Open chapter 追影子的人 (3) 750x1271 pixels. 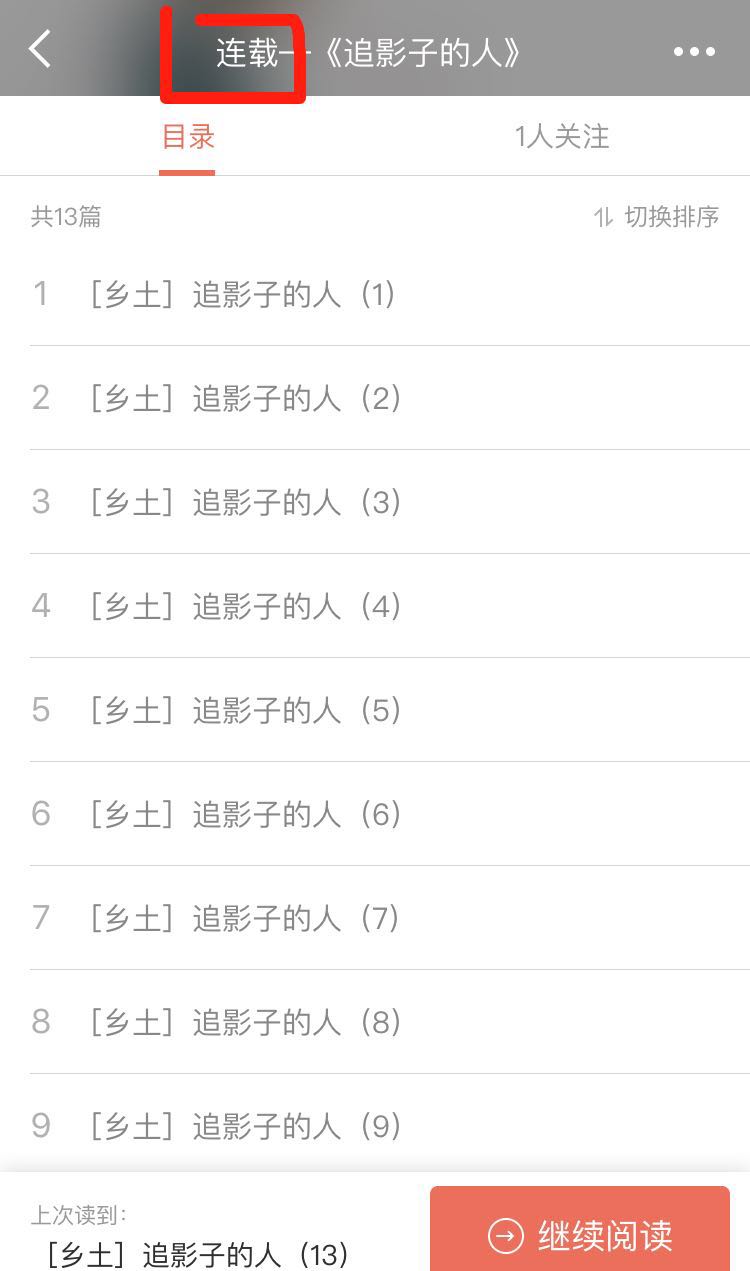coord(390,502)
